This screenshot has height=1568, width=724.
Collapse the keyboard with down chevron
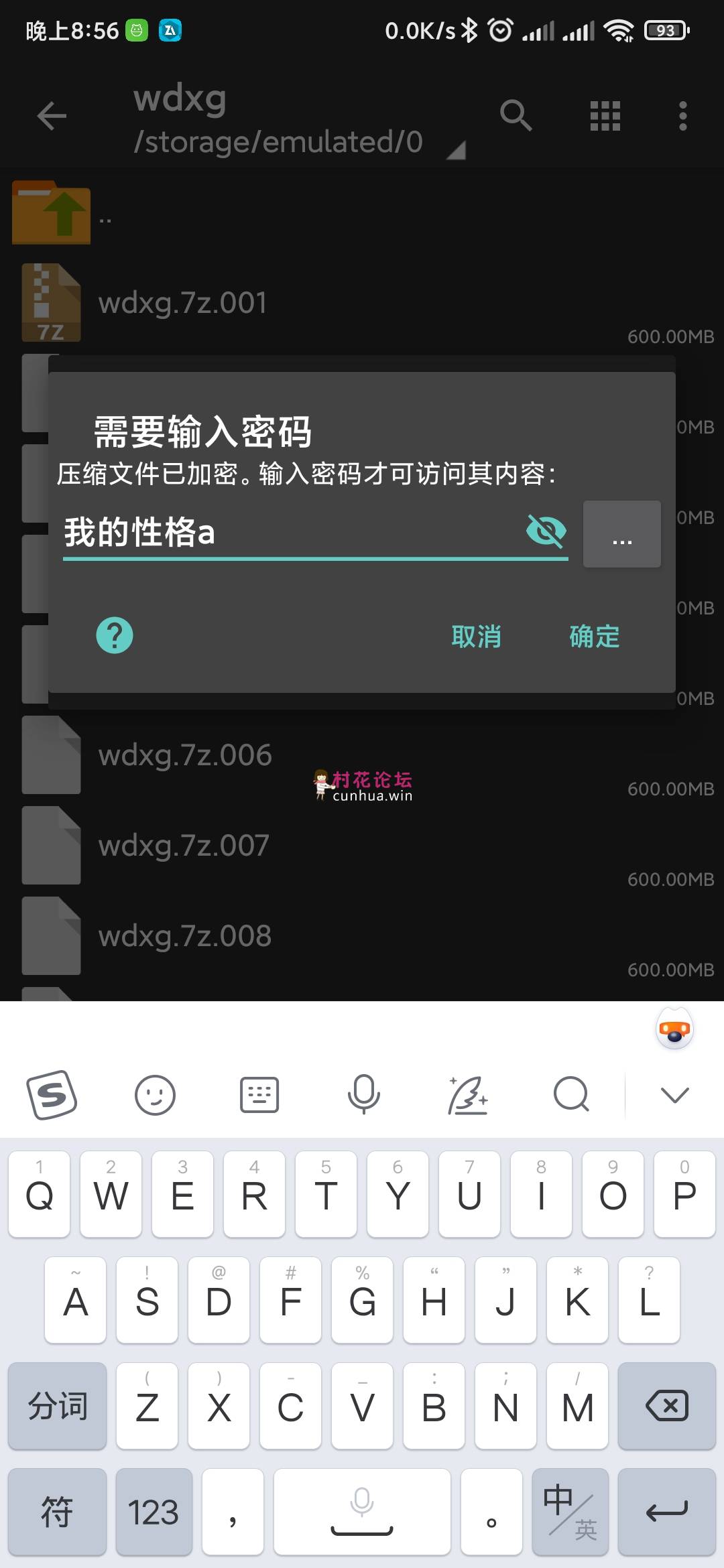tap(674, 1095)
